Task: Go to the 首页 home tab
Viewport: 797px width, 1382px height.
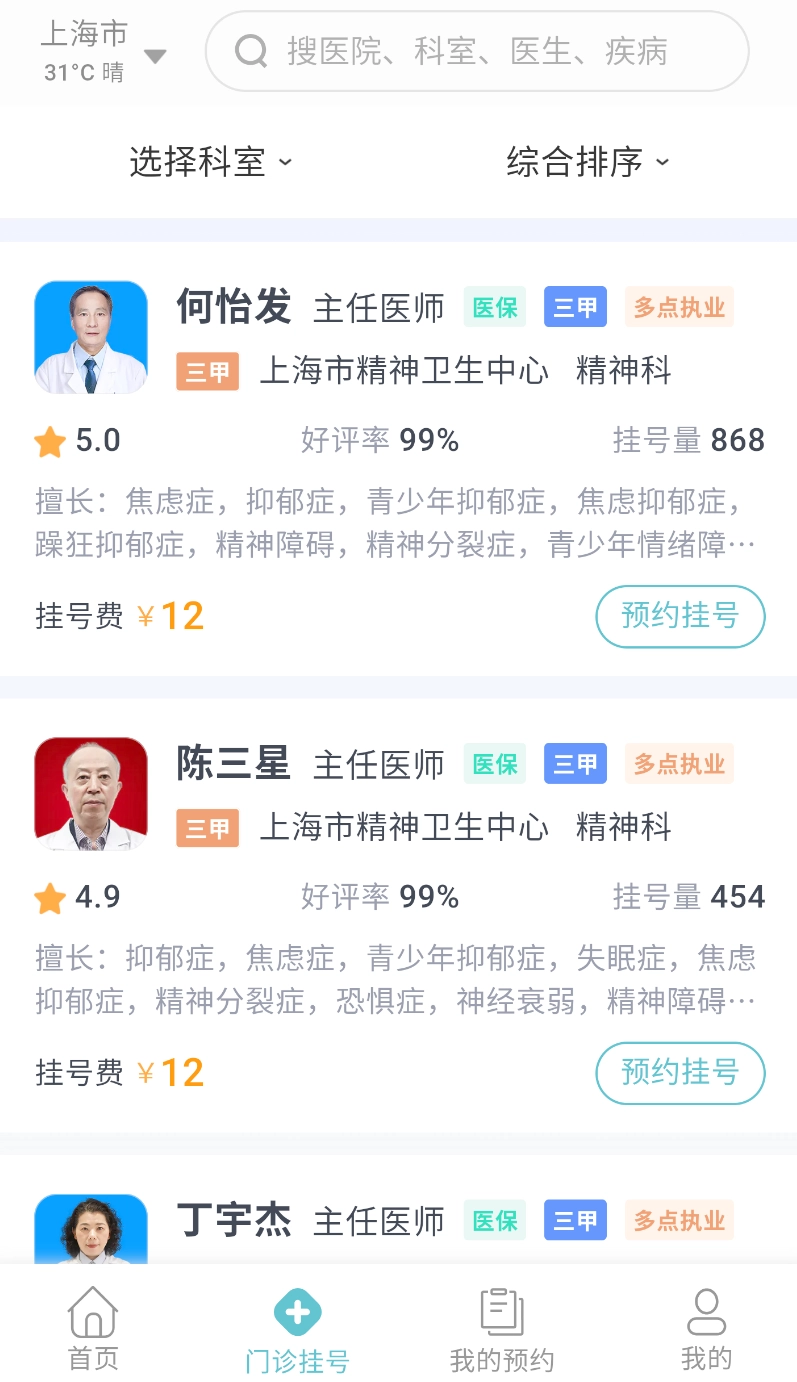Action: pos(93,1328)
